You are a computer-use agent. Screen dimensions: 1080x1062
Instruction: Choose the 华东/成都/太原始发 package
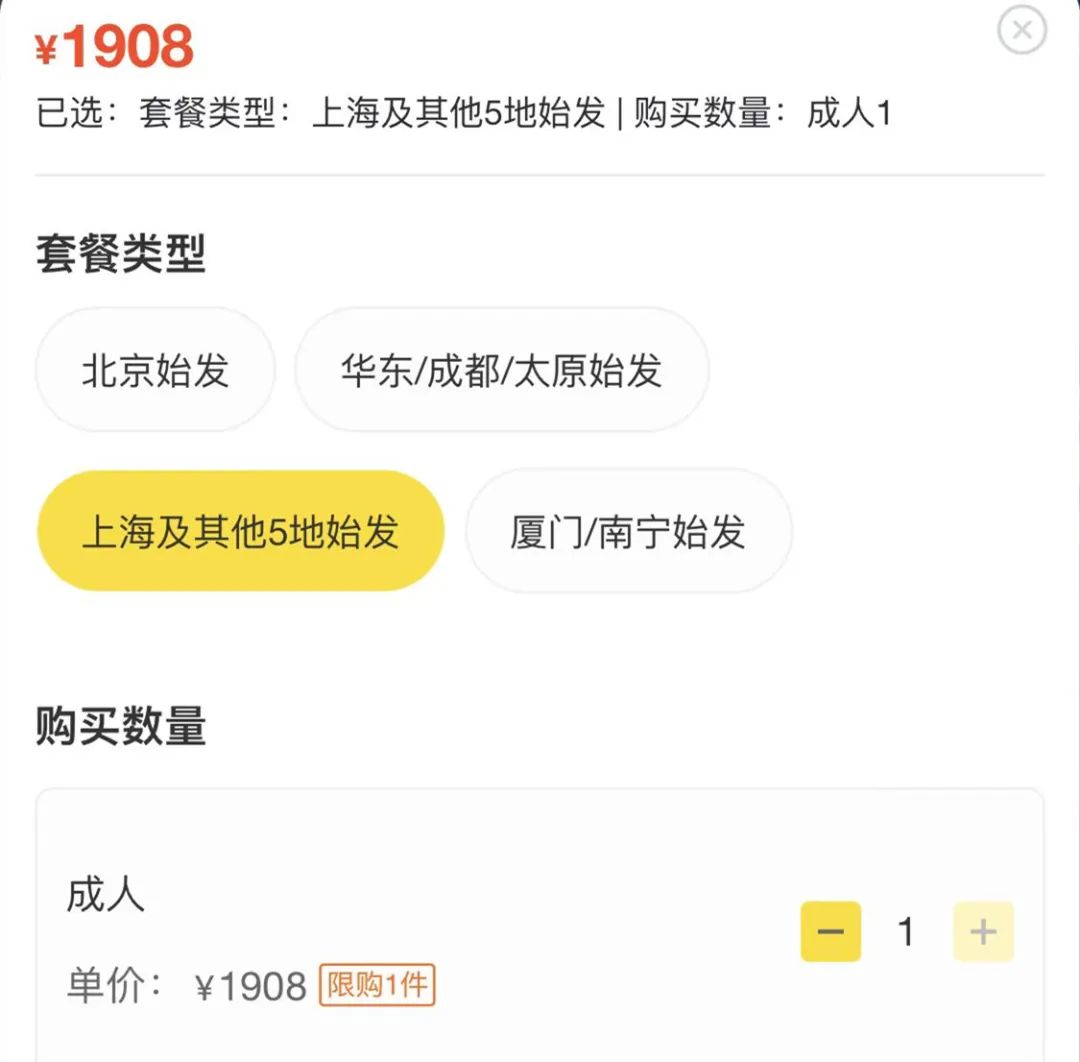(501, 370)
